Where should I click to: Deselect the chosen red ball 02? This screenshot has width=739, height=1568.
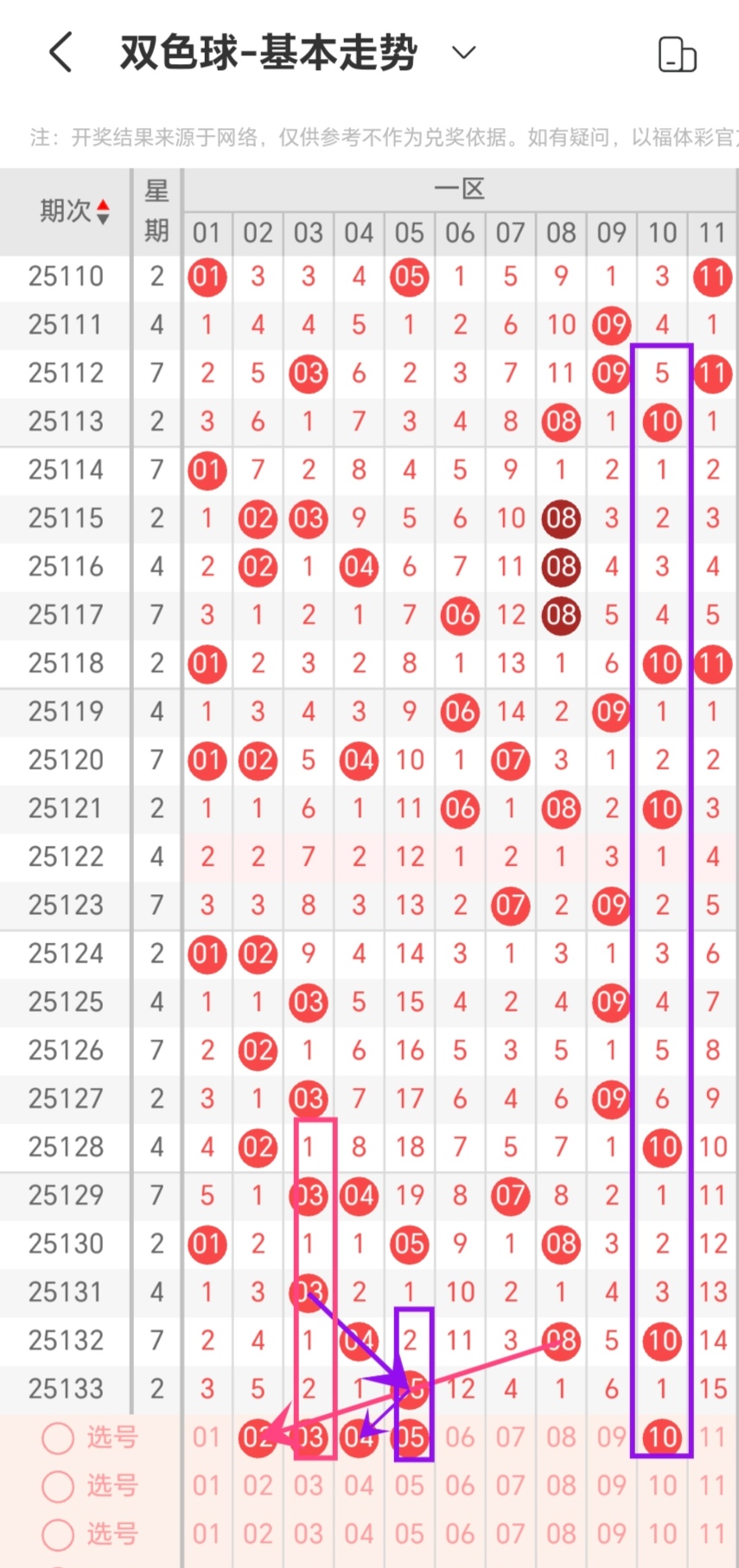click(258, 1437)
